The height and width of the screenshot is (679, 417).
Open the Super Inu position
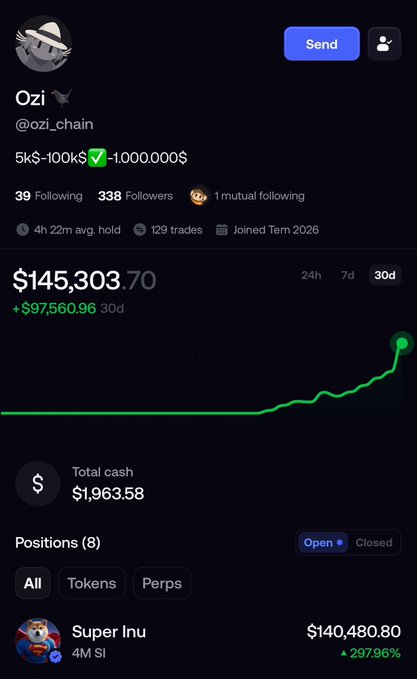[208, 641]
